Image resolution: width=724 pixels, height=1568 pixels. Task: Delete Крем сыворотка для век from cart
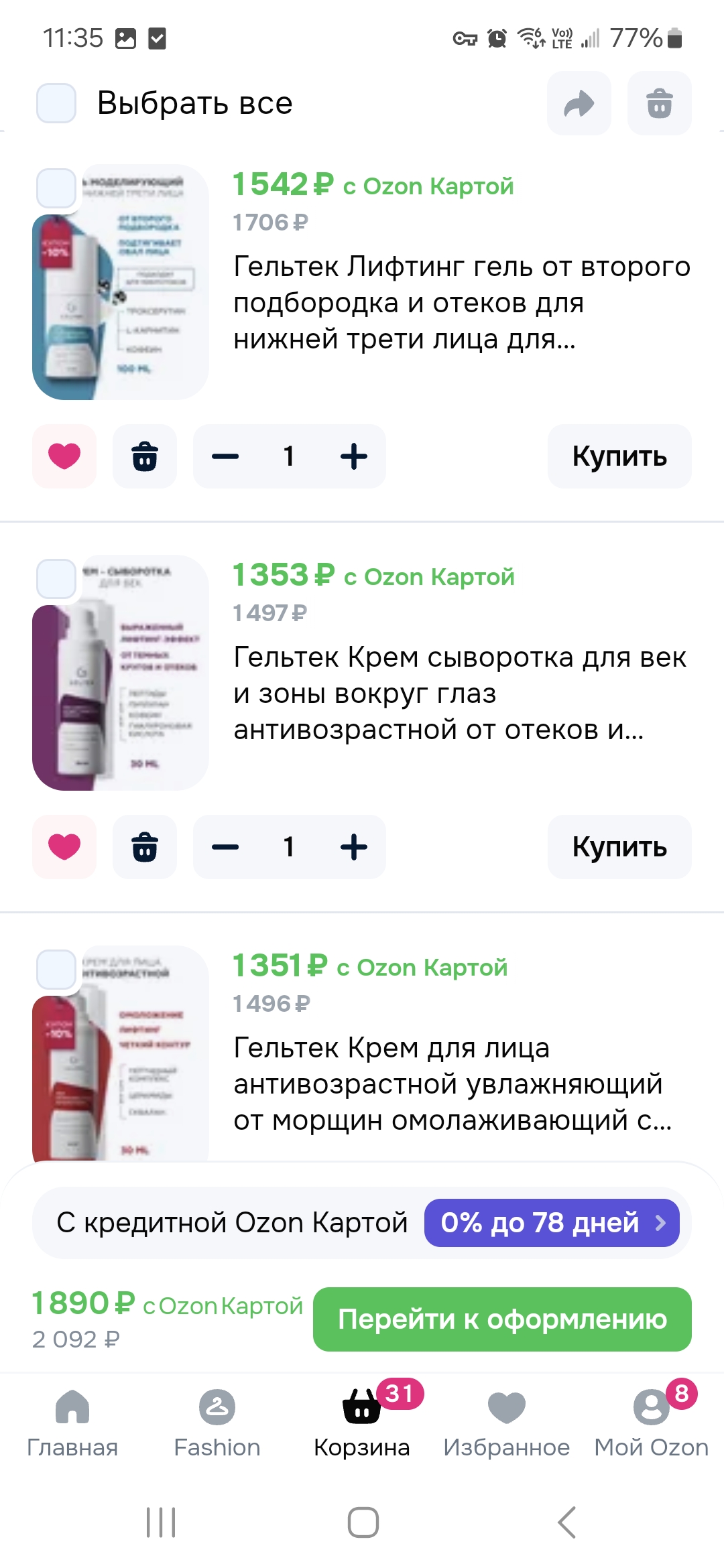tap(145, 847)
